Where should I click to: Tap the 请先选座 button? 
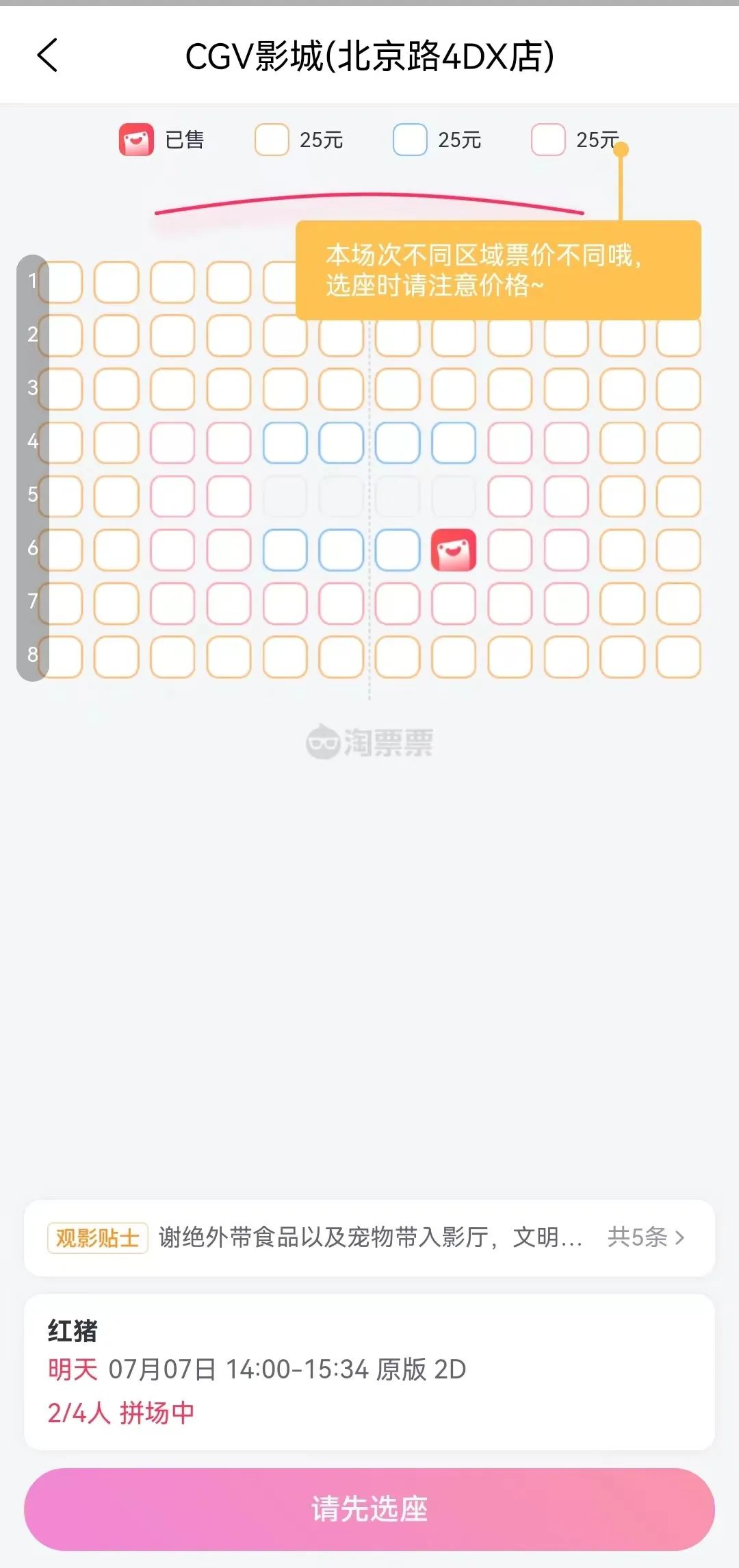369,1509
